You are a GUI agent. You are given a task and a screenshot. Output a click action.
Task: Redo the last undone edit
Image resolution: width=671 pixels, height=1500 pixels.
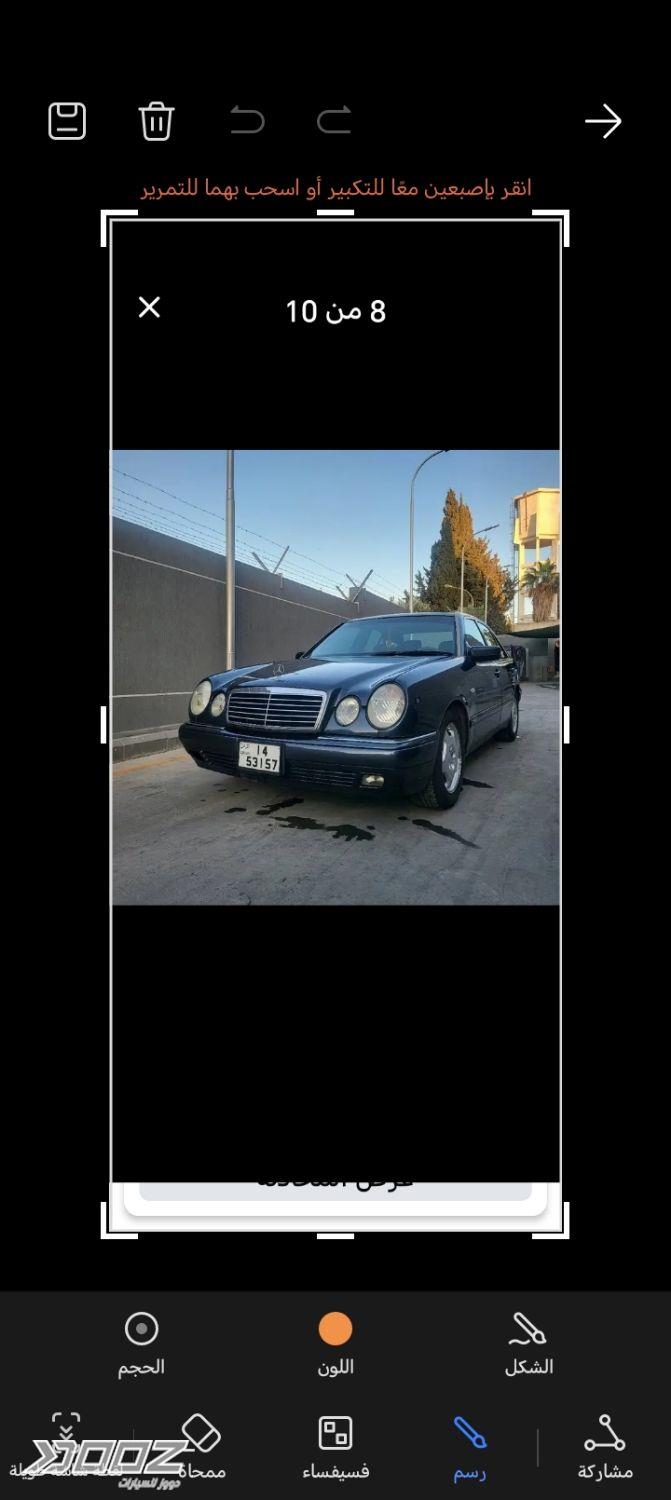coord(334,121)
